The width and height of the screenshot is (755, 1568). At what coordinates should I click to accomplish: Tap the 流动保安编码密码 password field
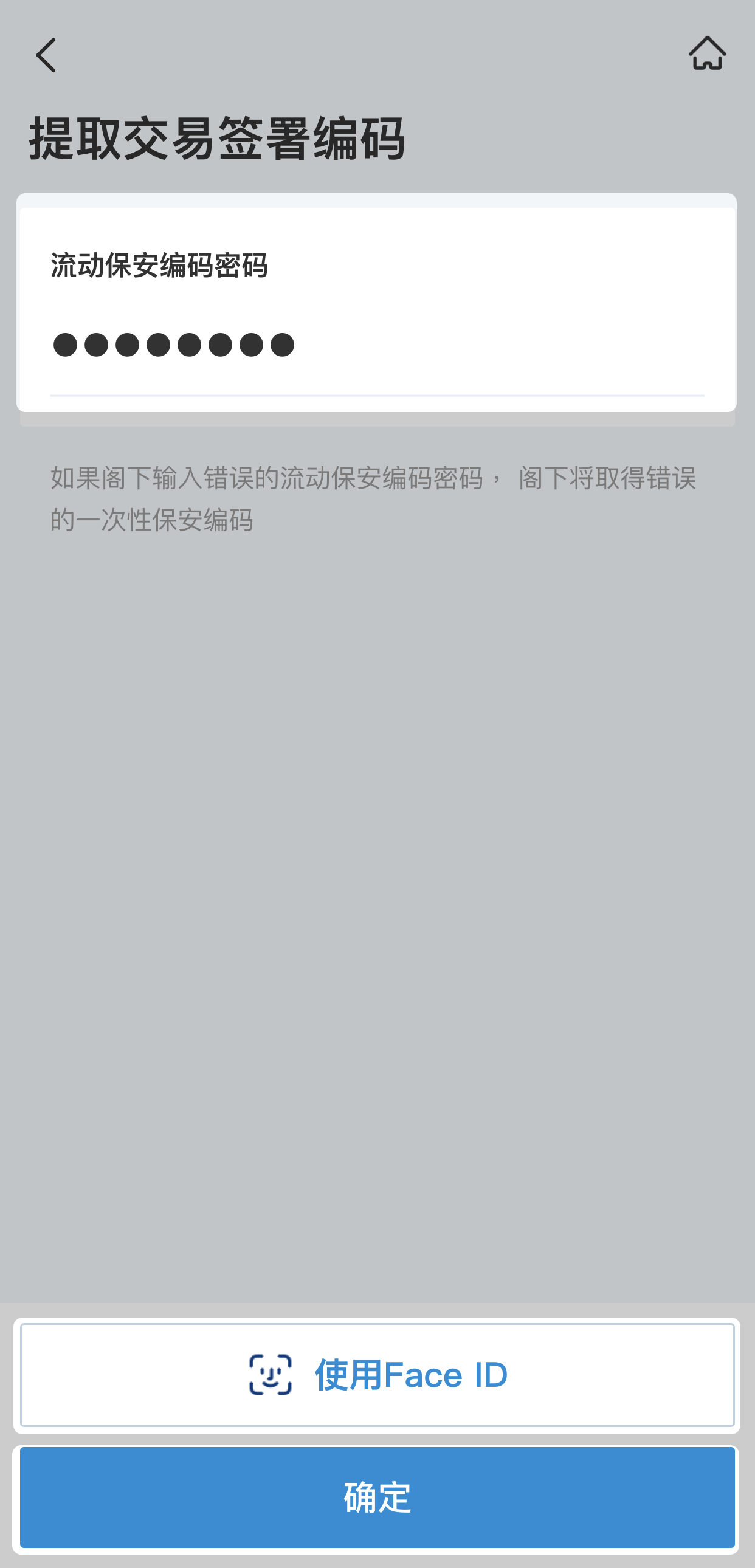pyautogui.click(x=376, y=345)
